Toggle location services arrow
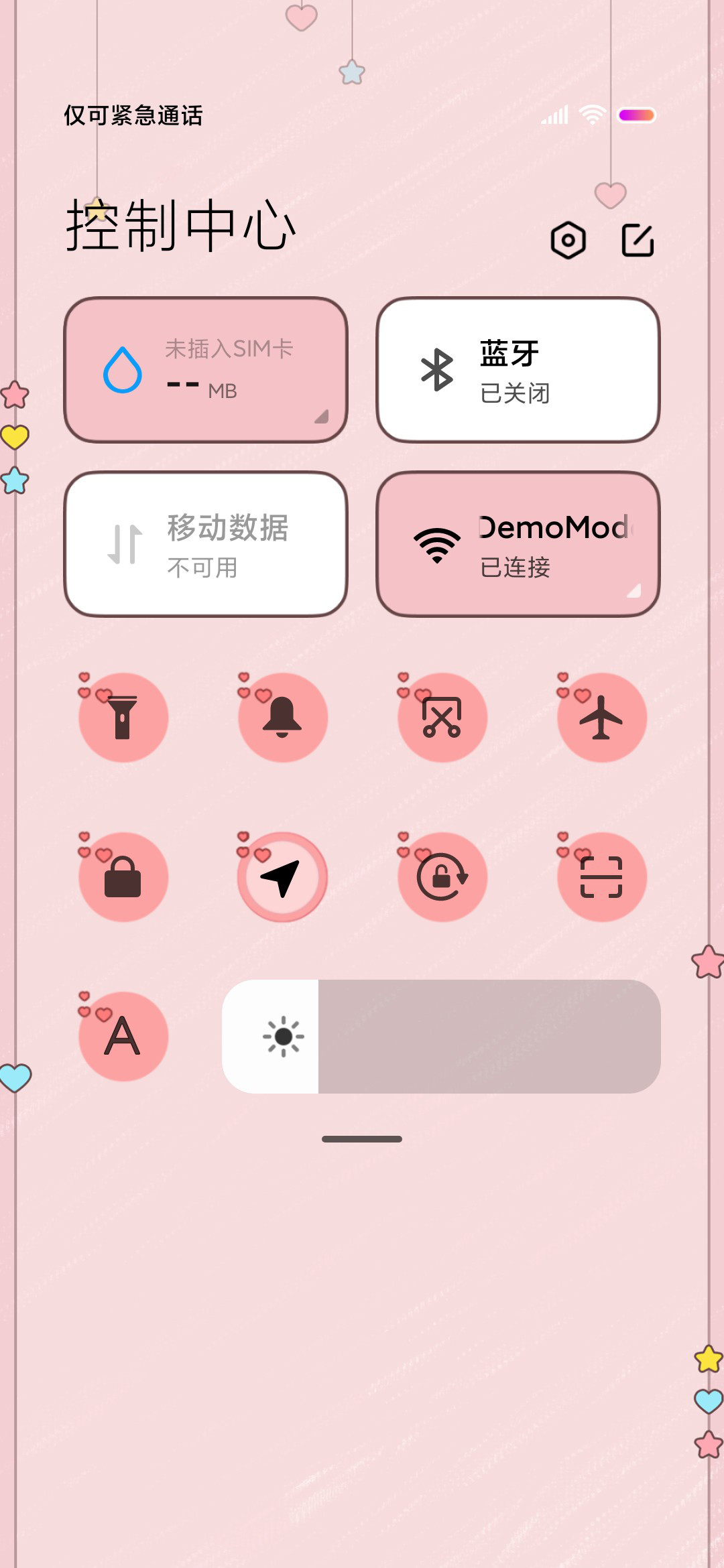Screen dimensions: 724x1568 tap(283, 877)
